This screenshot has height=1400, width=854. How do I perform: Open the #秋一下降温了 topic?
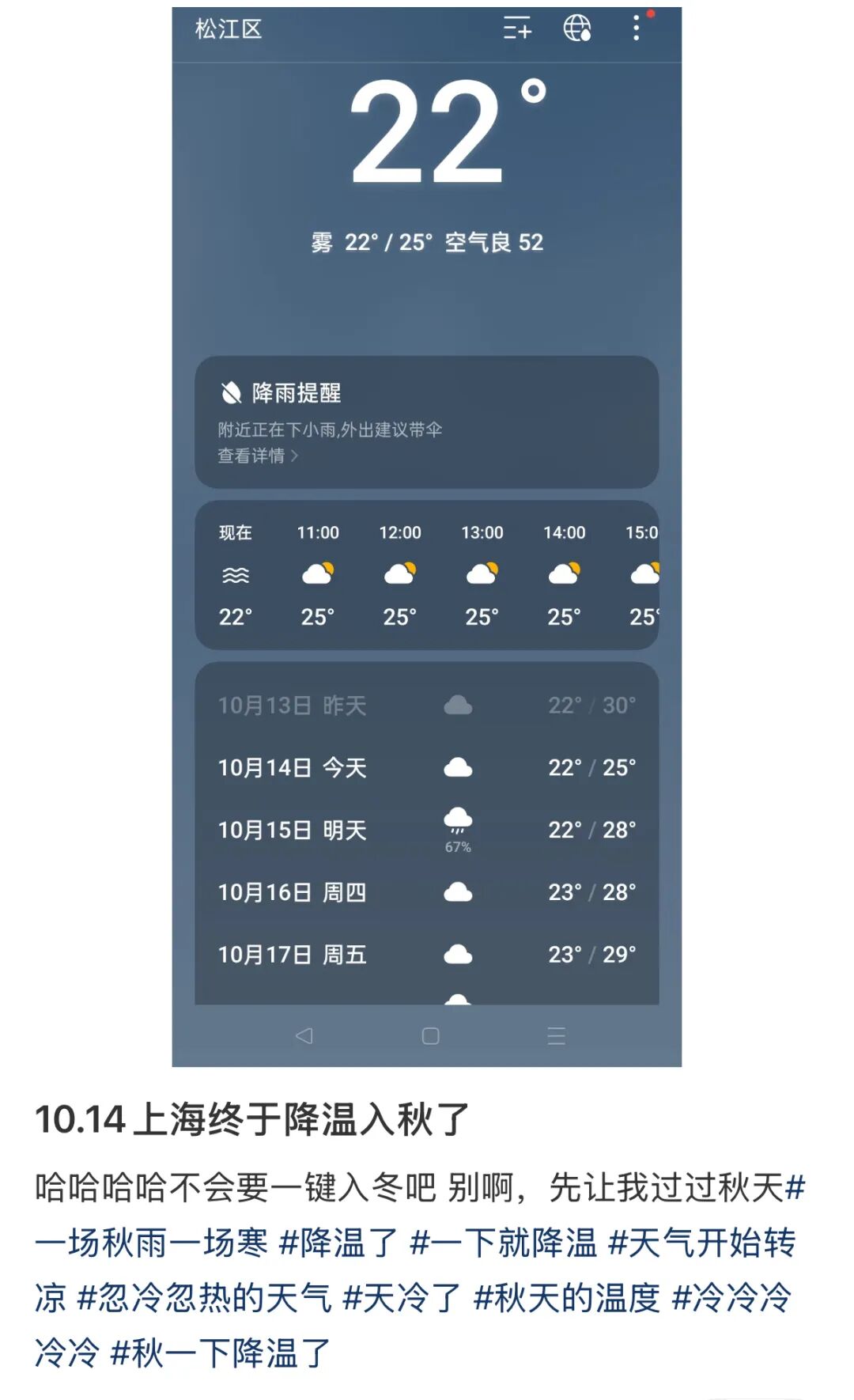pyautogui.click(x=221, y=1353)
